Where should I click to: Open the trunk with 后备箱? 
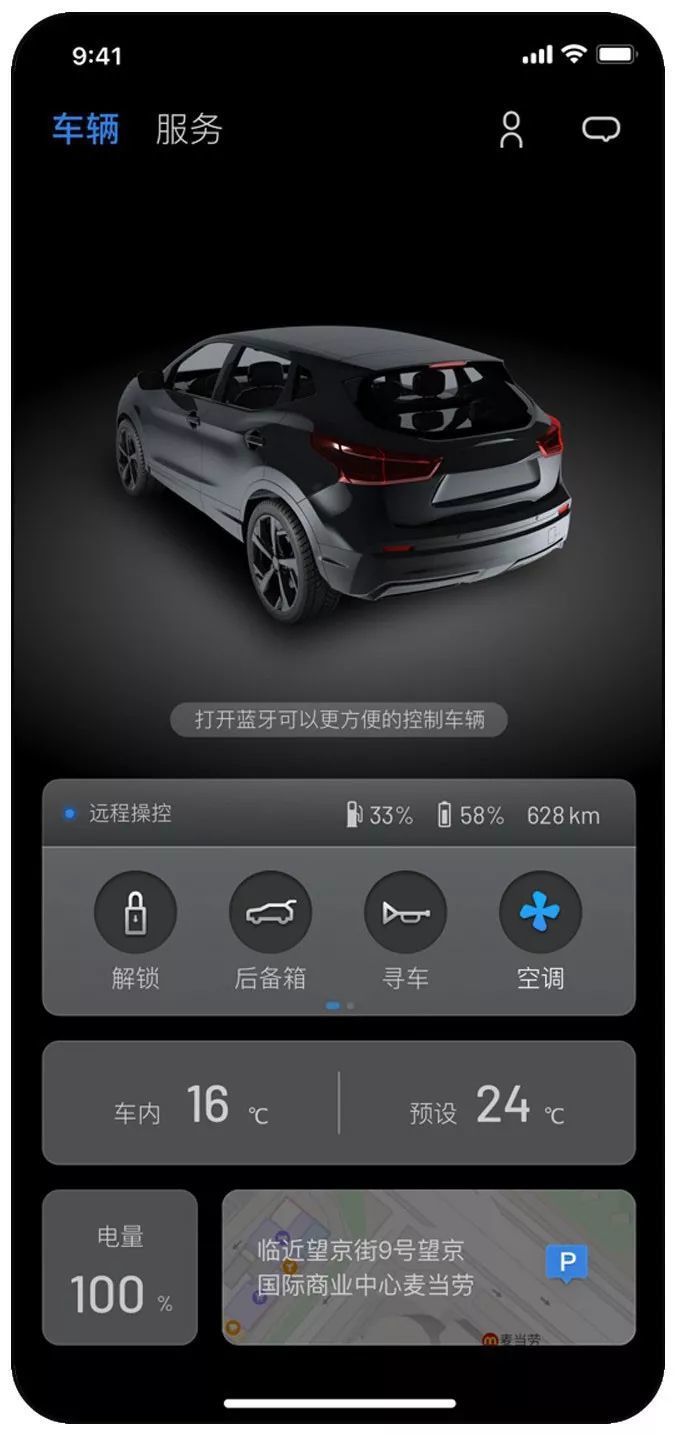click(270, 912)
